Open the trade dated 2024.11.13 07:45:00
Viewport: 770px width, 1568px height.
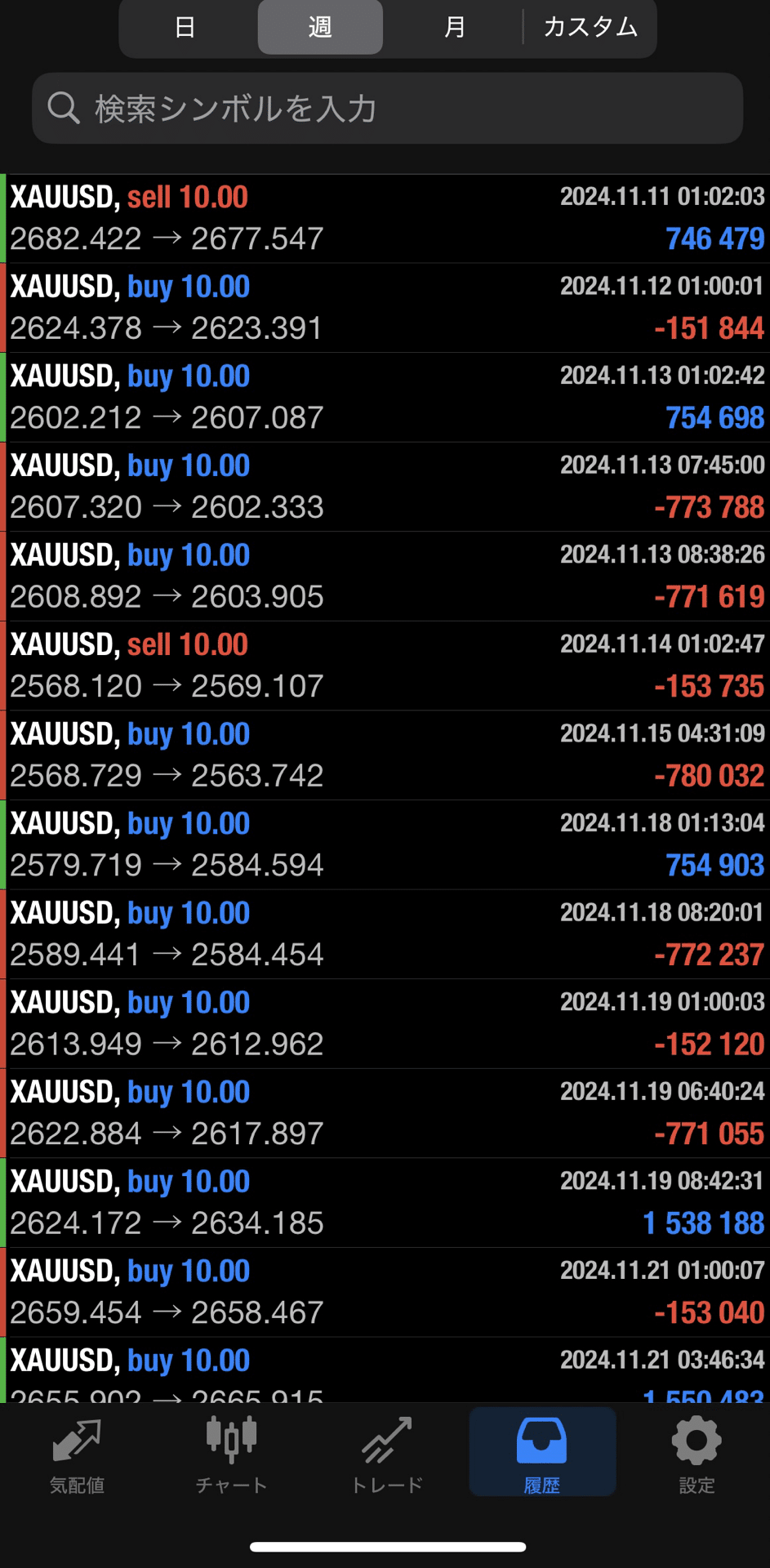tap(387, 487)
